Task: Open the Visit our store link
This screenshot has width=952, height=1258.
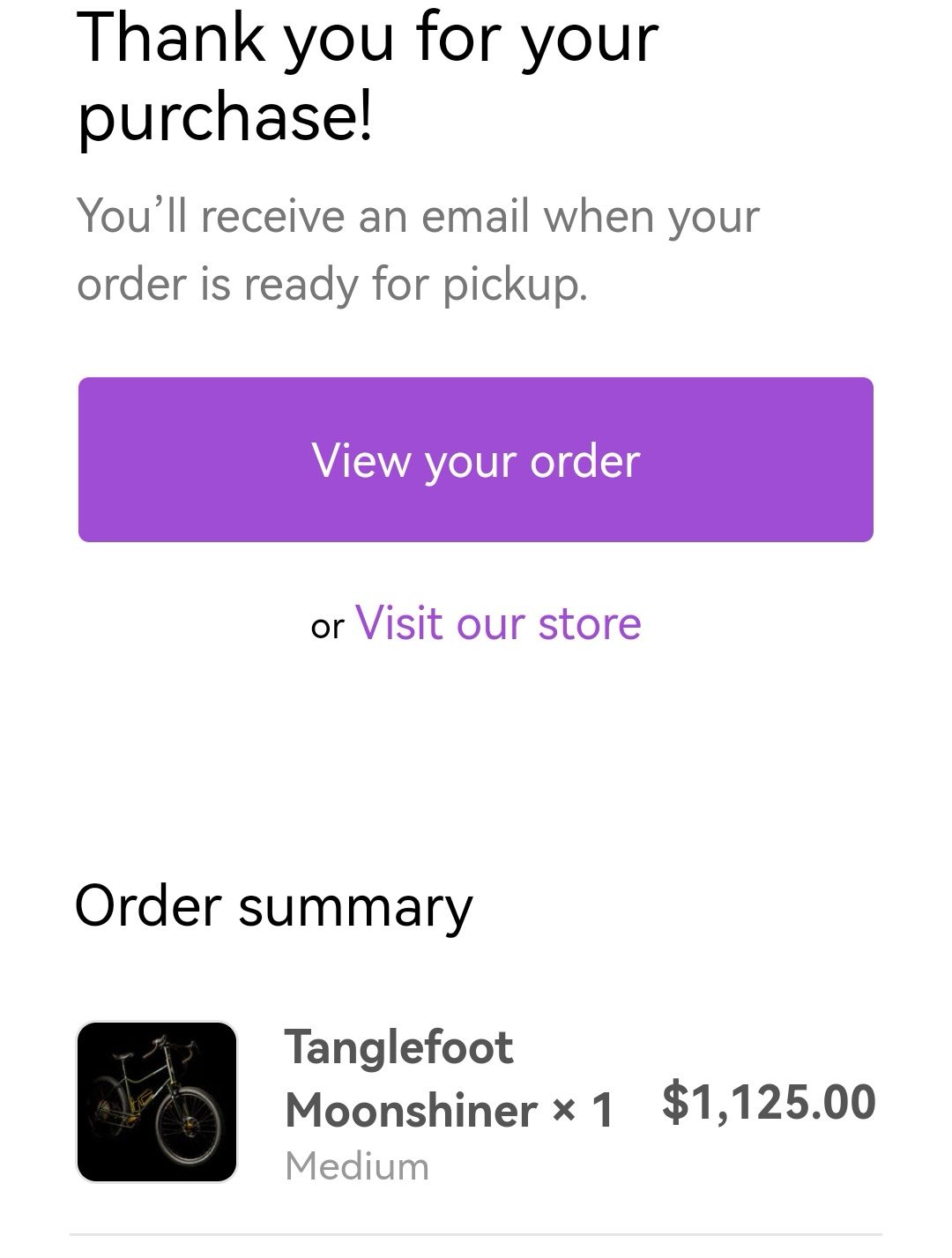Action: 498,623
